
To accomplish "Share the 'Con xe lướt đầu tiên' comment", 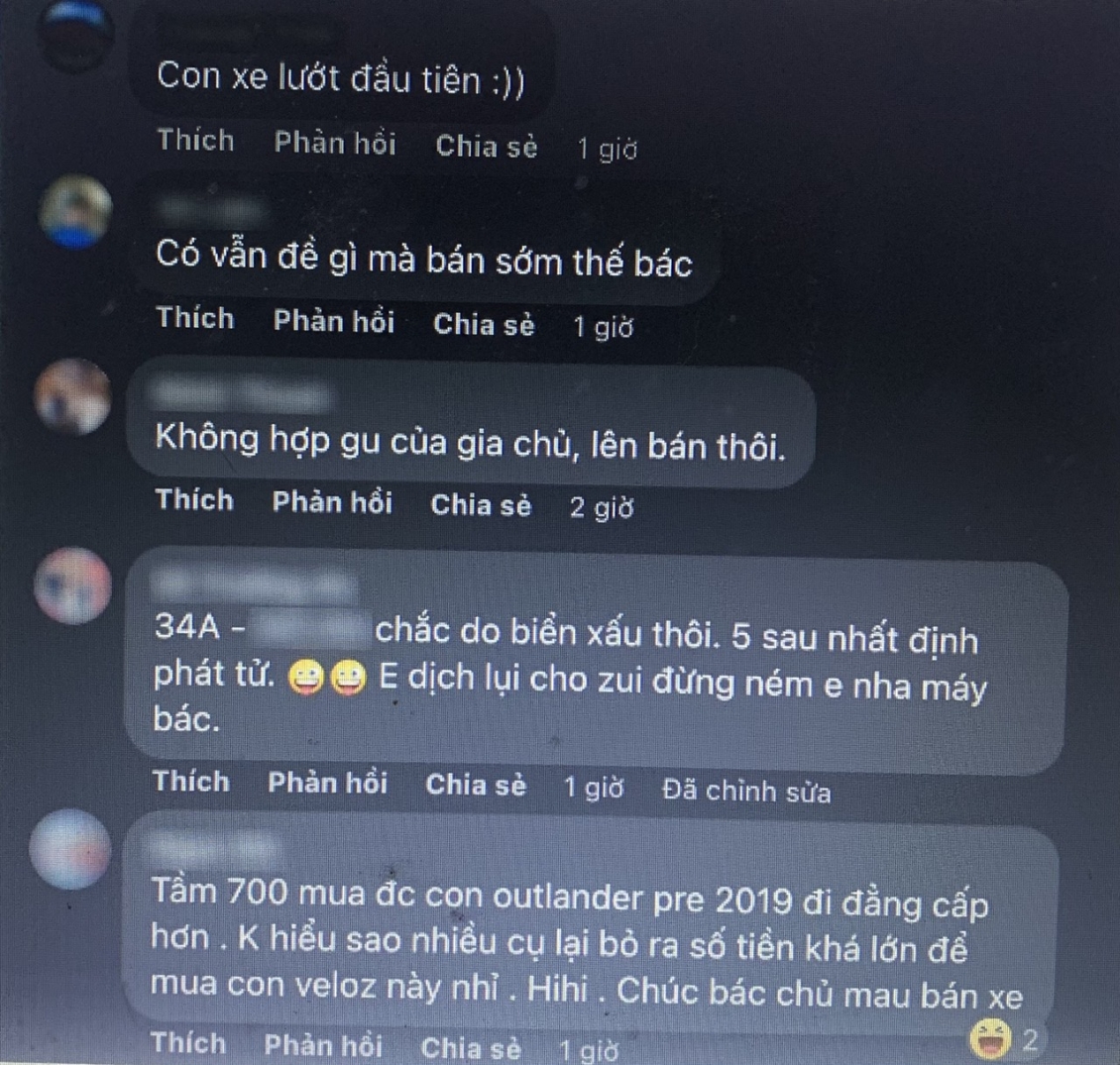I will pos(487,147).
